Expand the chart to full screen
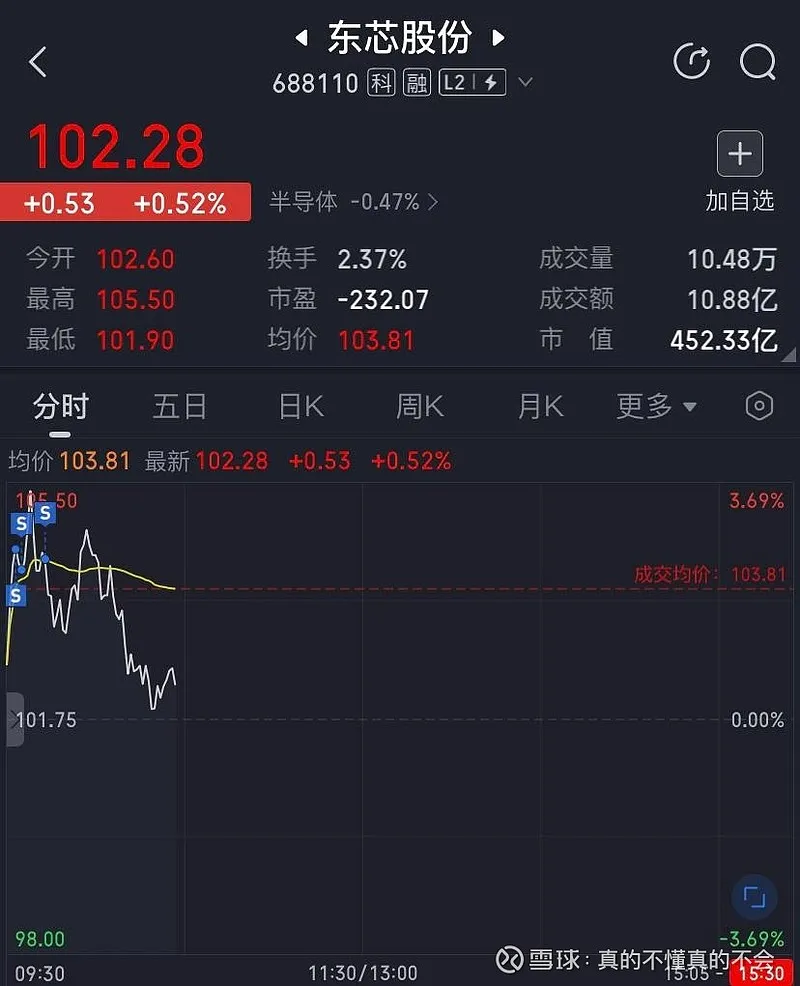The image size is (800, 986). [x=754, y=897]
